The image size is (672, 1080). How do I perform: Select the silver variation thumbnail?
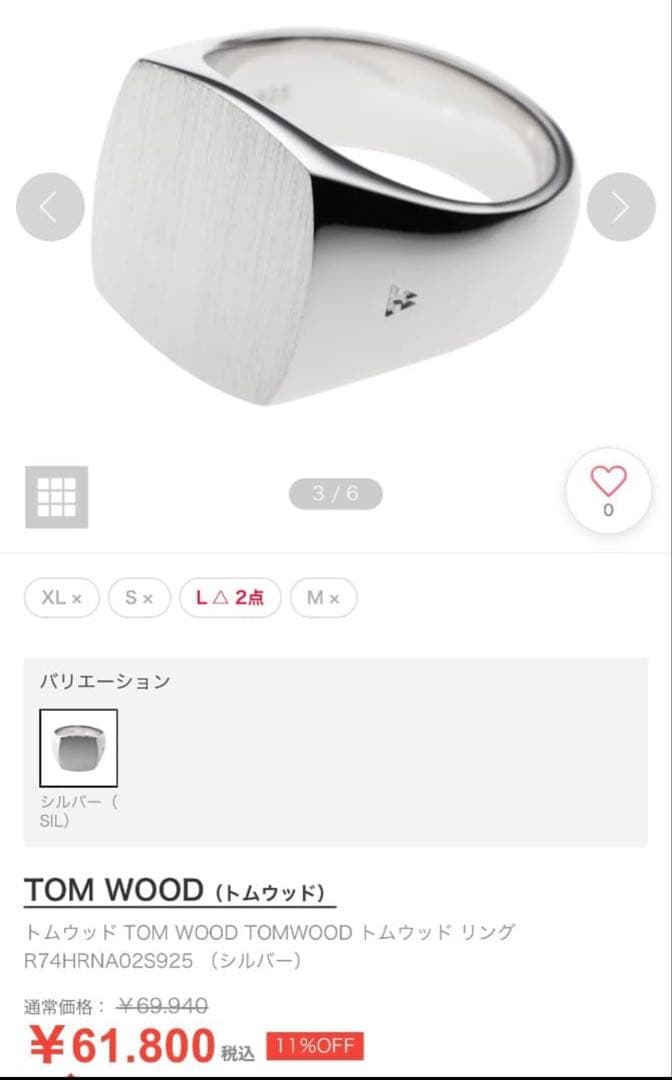coord(79,748)
